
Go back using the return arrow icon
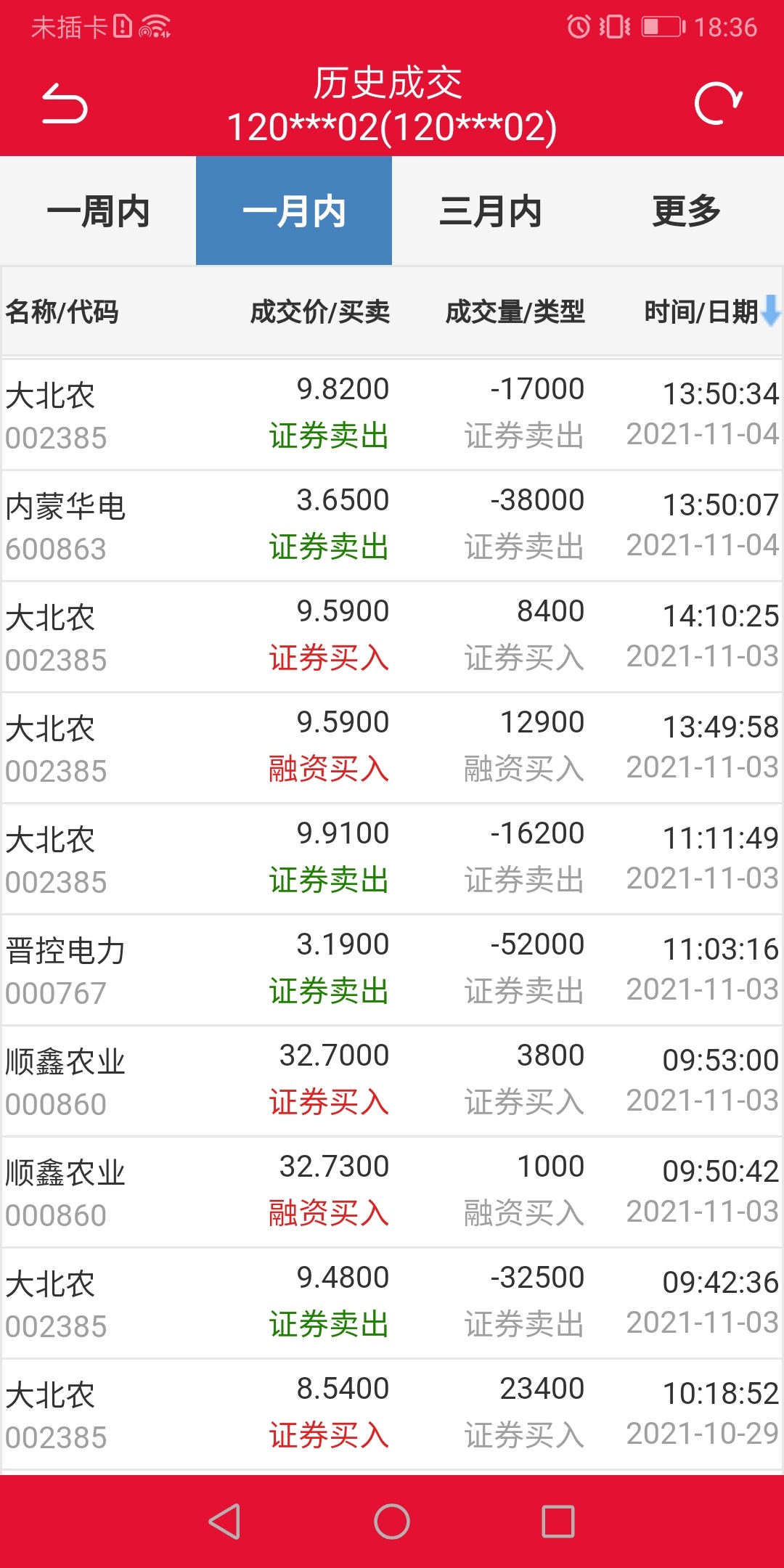65,104
